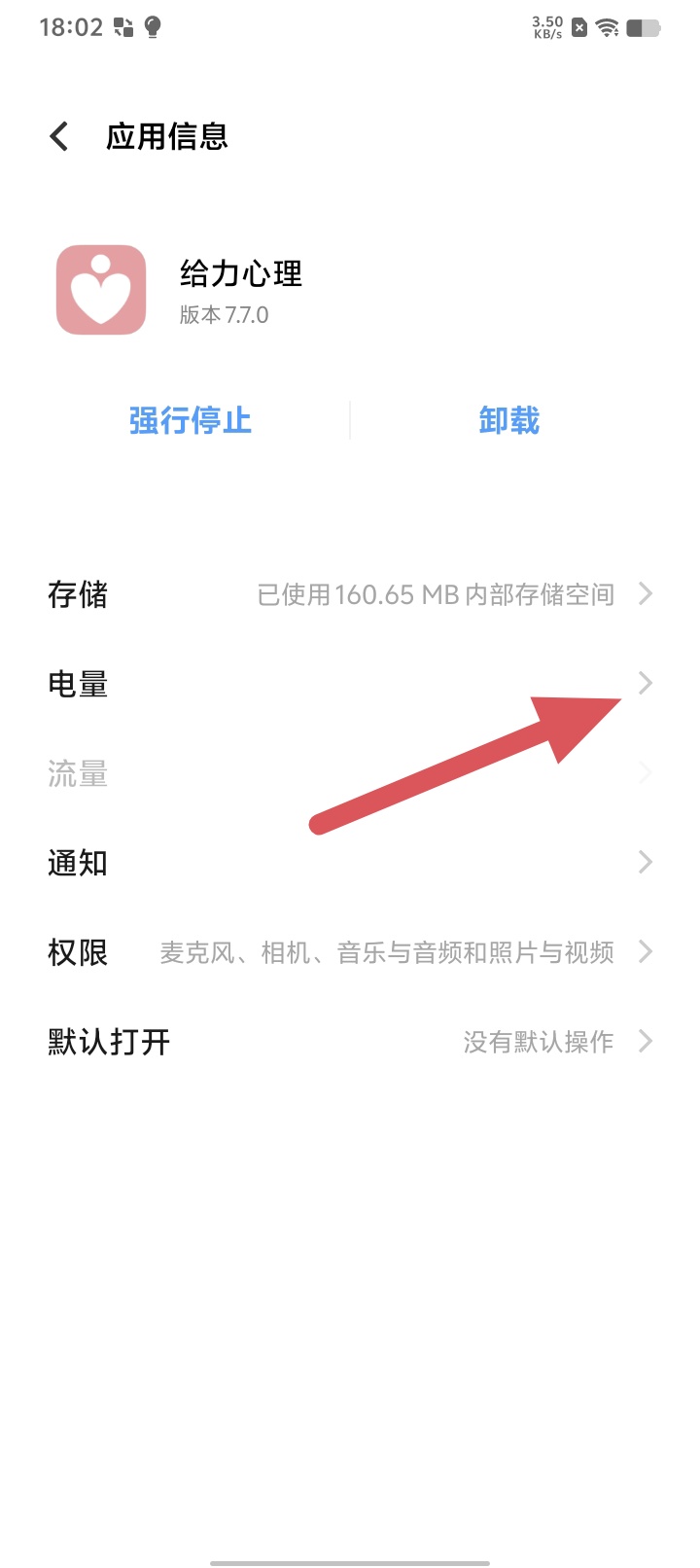Go back from 应用信息 page
Image resolution: width=700 pixels, height=1568 pixels.
pyautogui.click(x=59, y=136)
